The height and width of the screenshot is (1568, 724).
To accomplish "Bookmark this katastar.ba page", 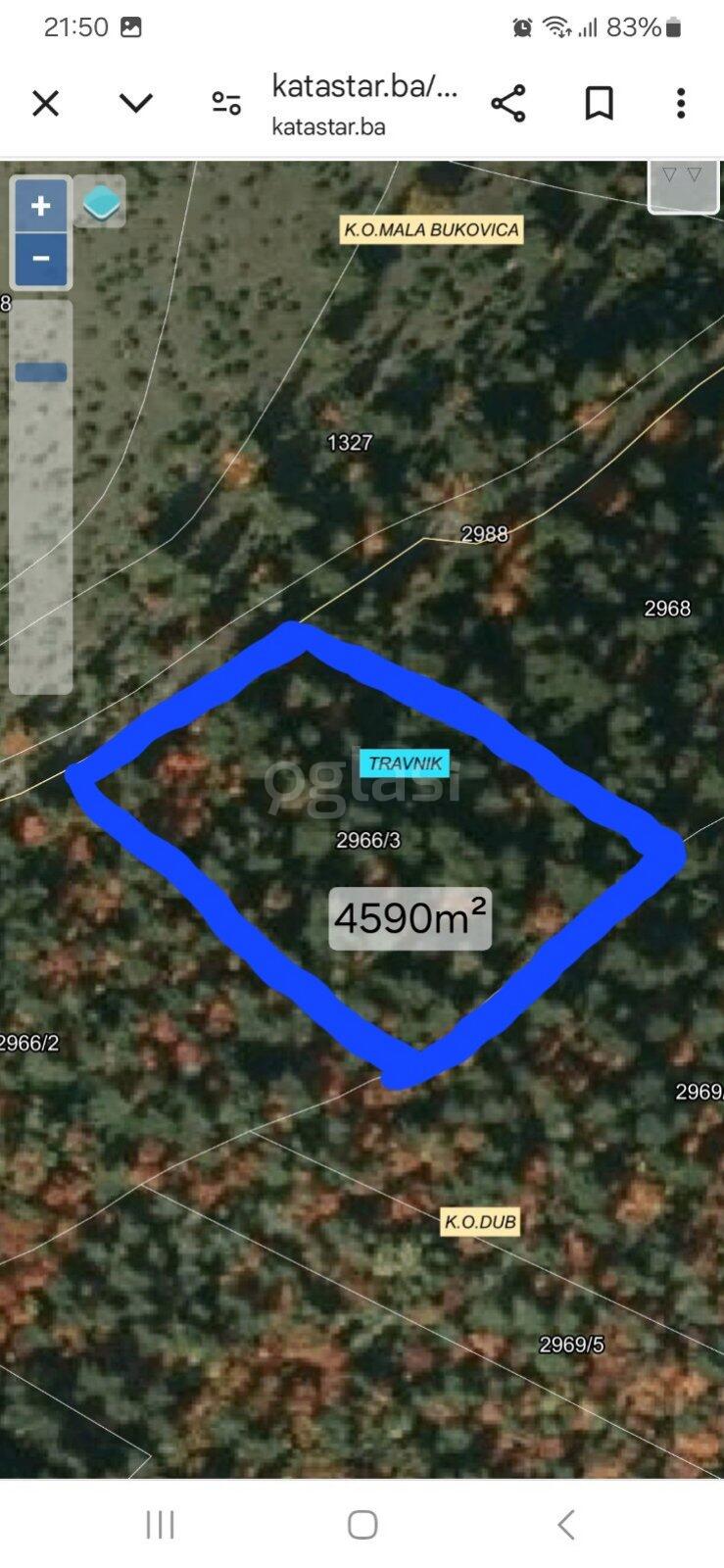I will pos(599,103).
